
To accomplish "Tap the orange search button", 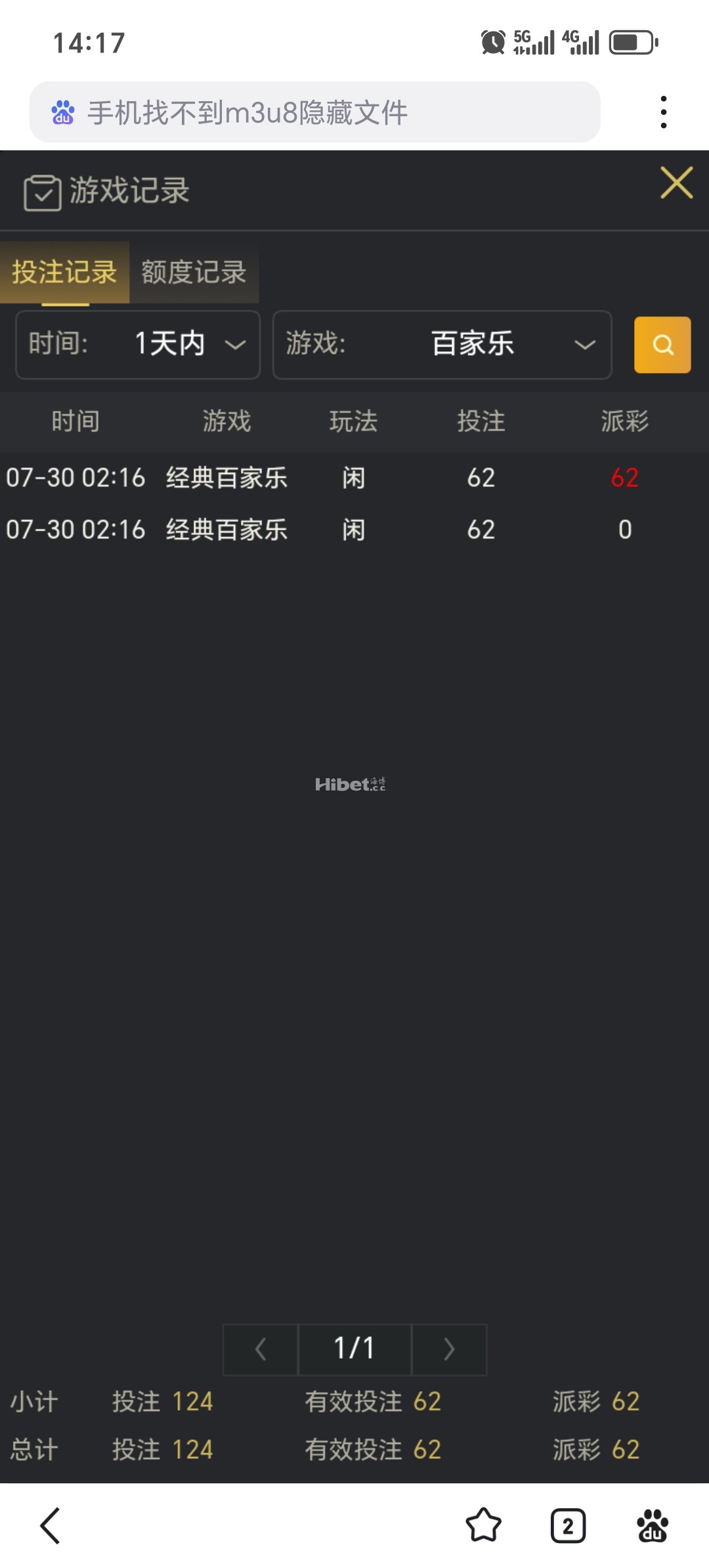I will [662, 345].
